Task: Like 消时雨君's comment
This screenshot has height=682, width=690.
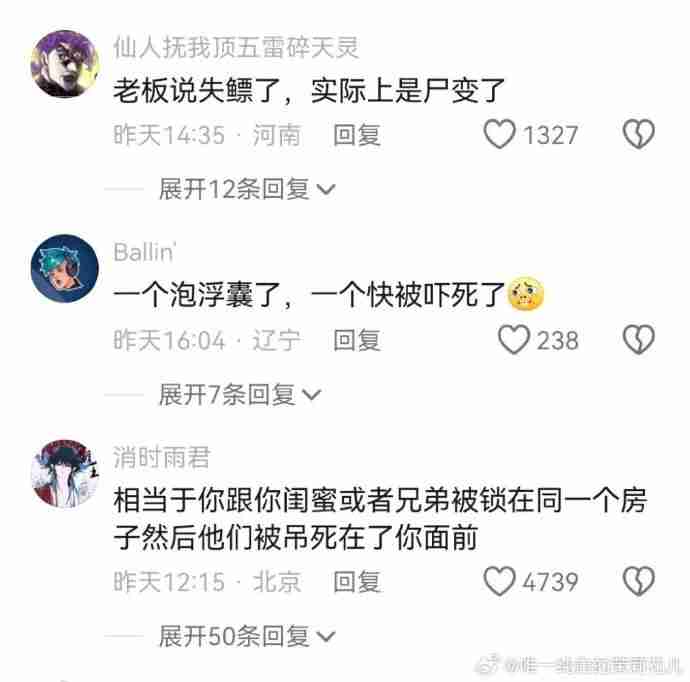Action: (x=500, y=580)
